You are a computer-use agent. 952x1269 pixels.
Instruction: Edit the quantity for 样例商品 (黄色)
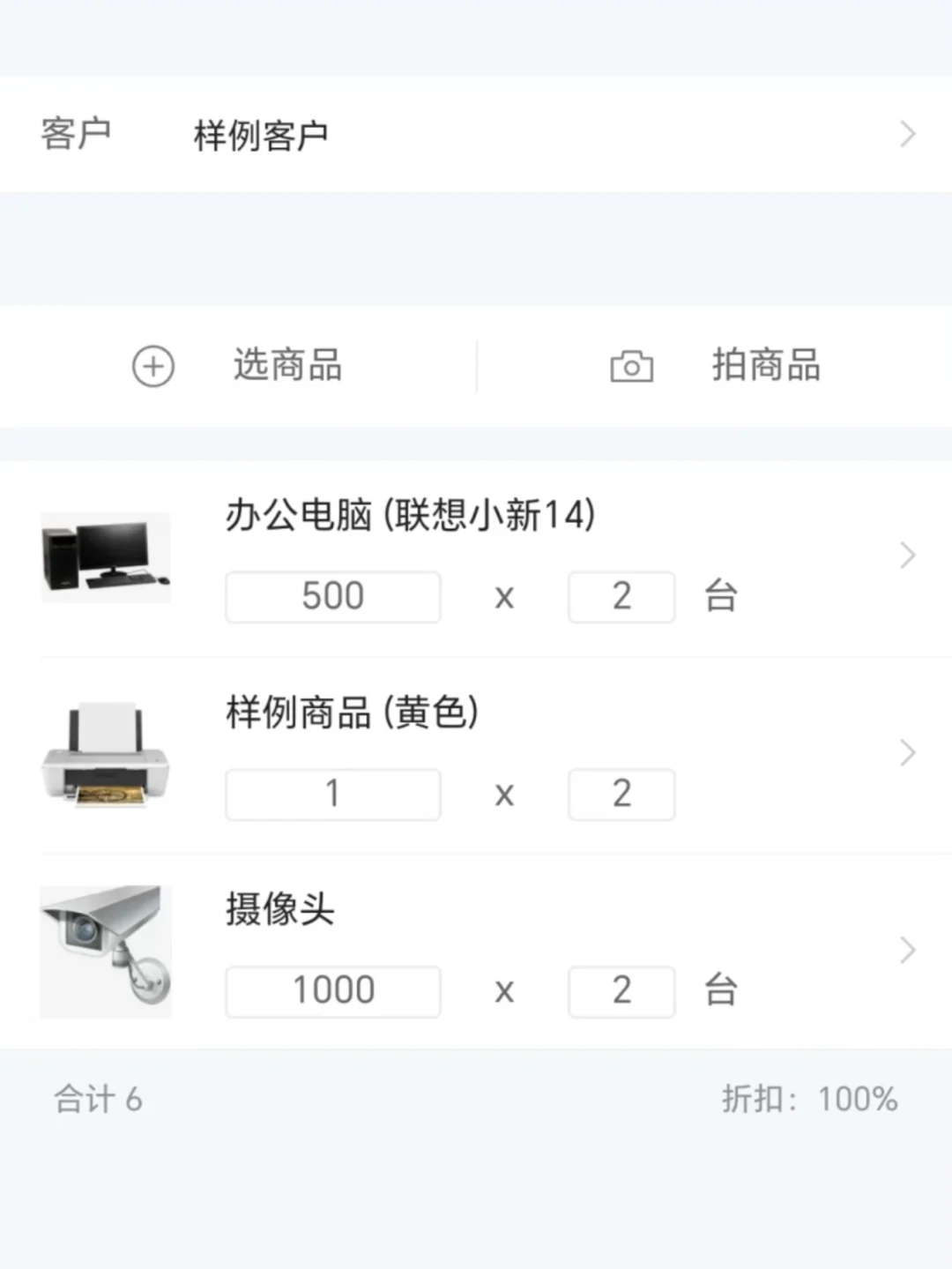[621, 795]
